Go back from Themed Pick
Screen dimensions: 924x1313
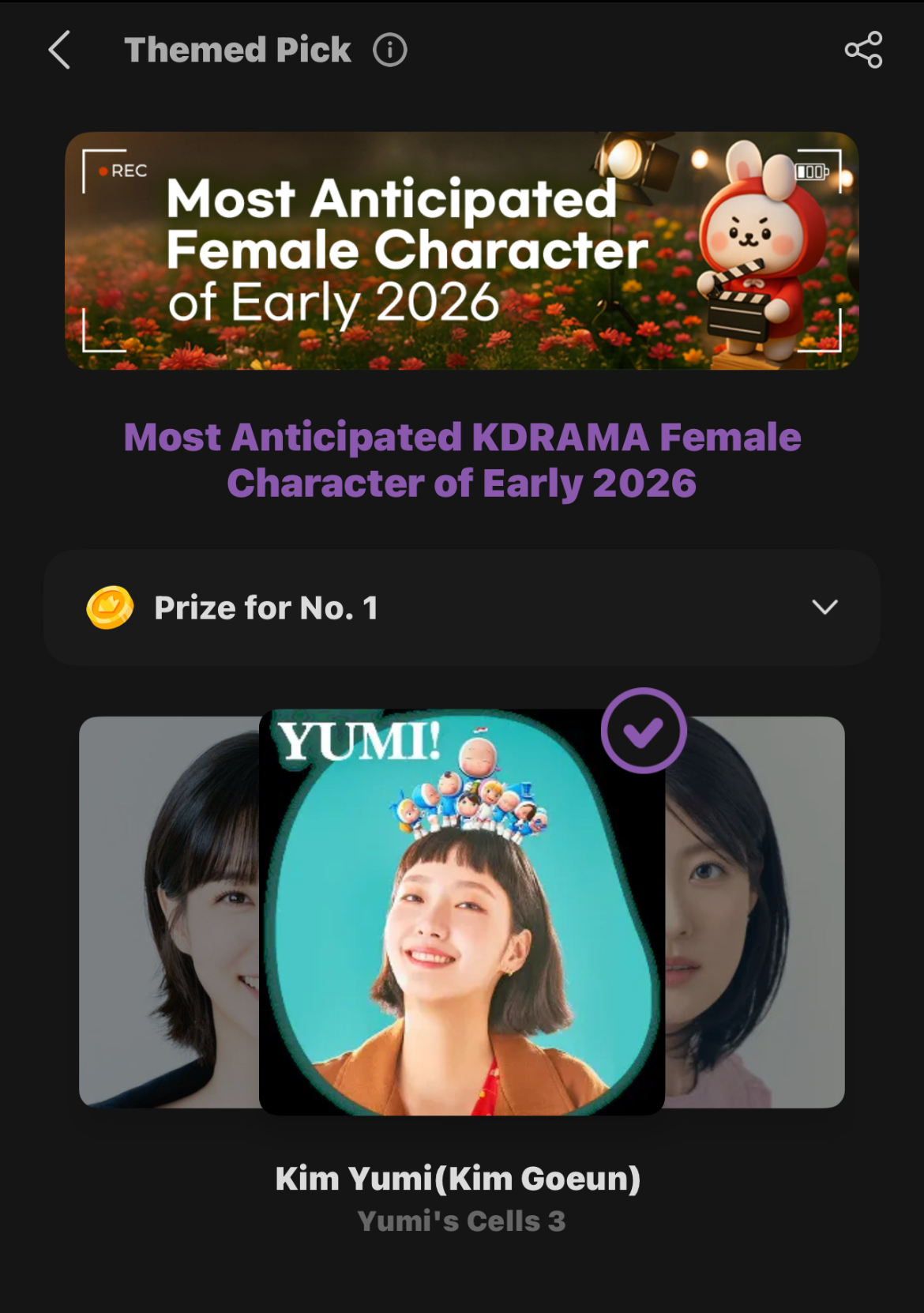60,51
